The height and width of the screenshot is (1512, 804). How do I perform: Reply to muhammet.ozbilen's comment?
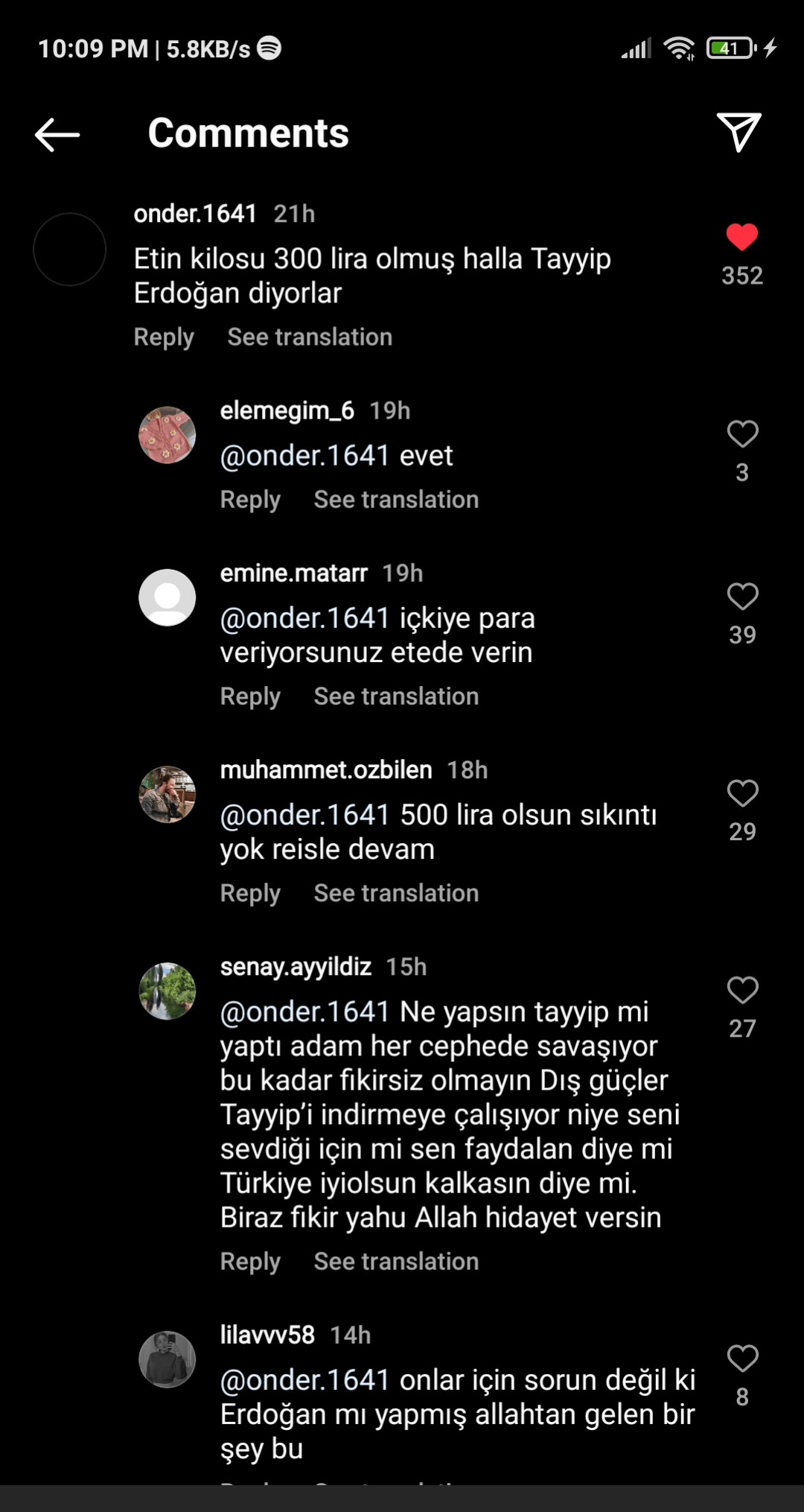click(250, 893)
